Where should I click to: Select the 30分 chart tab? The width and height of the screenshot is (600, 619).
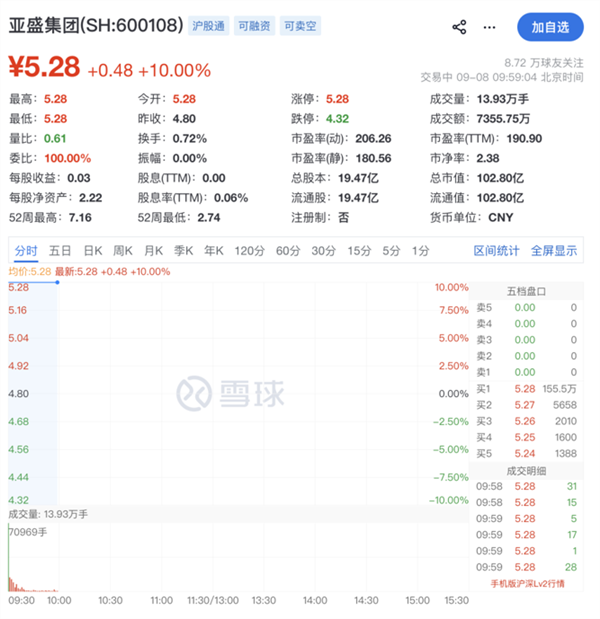click(x=323, y=251)
